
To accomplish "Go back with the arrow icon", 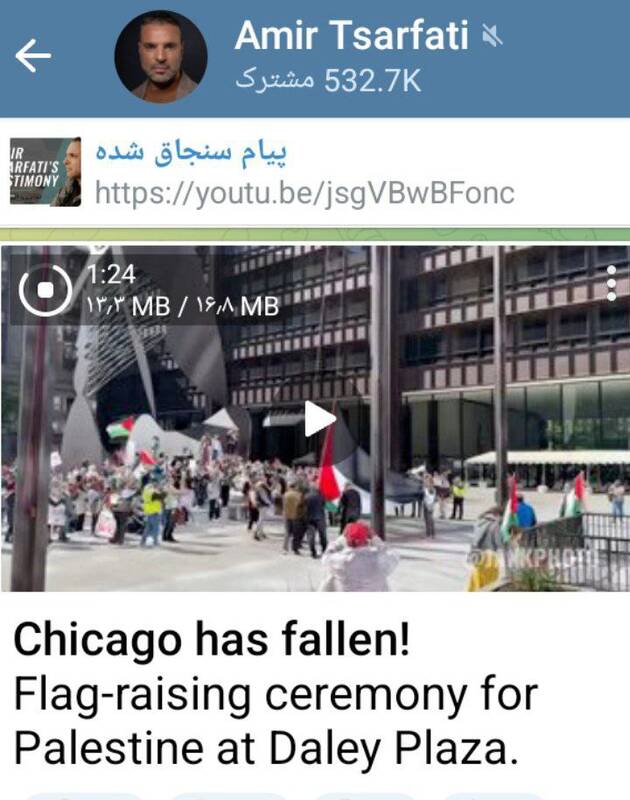I will pos(33,56).
